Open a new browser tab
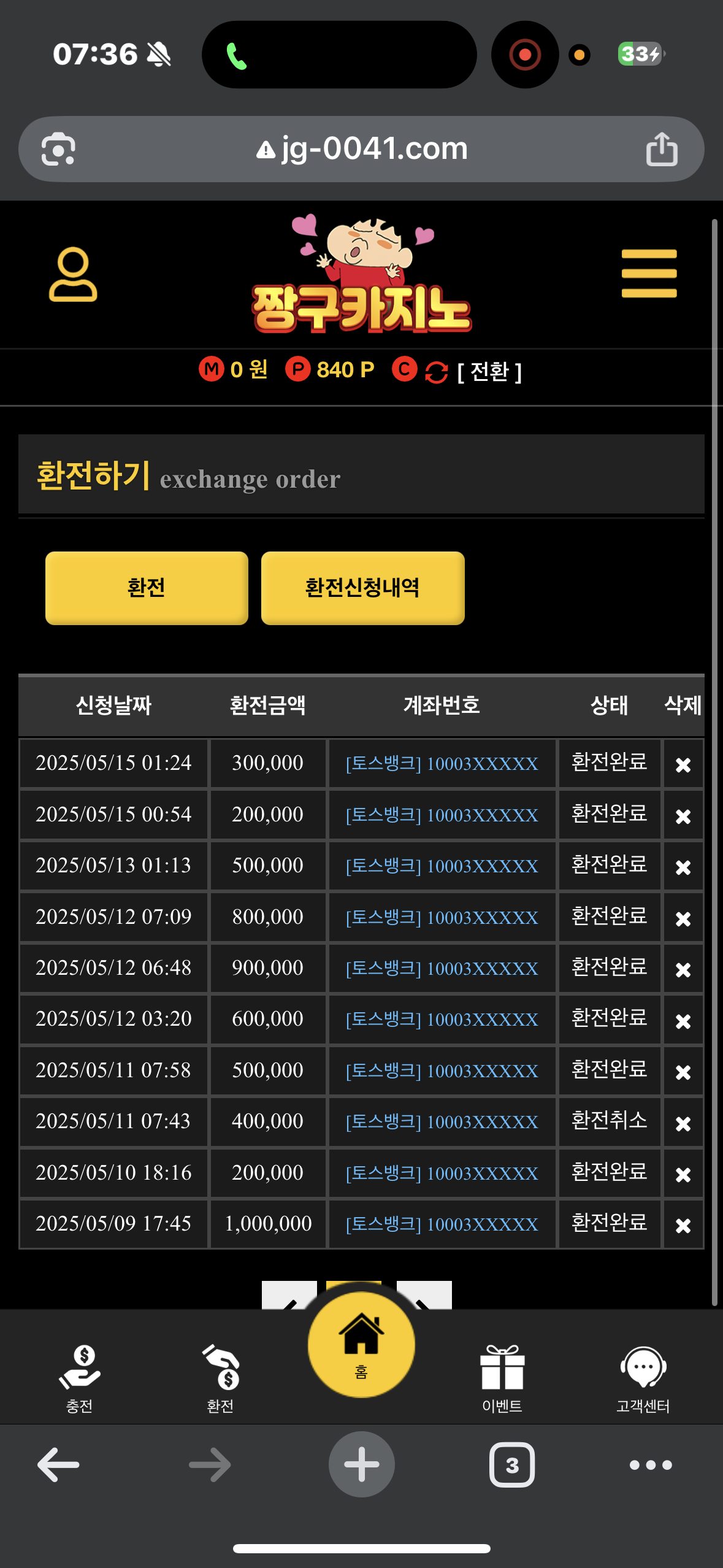 pos(361,1464)
